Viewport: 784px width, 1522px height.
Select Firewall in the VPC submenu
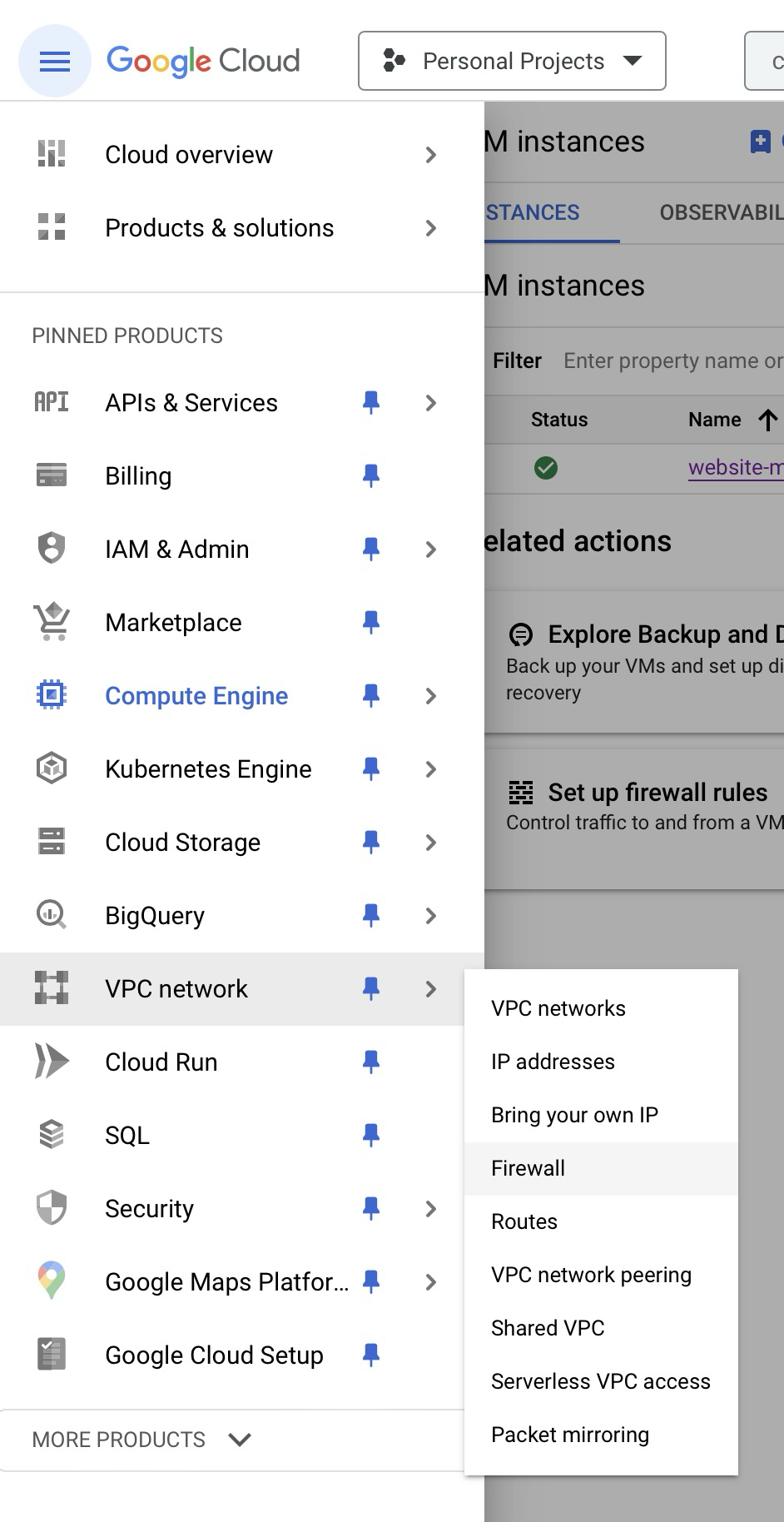[527, 1167]
